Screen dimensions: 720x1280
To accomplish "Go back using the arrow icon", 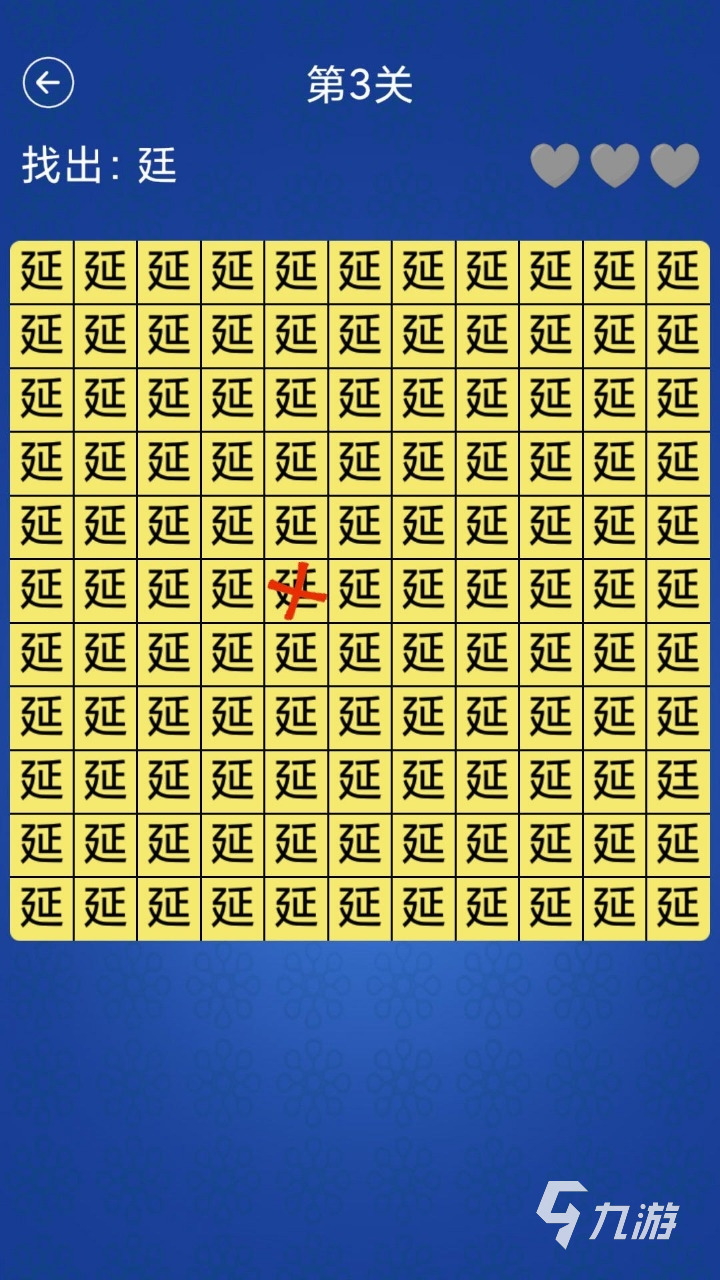I will [x=48, y=83].
